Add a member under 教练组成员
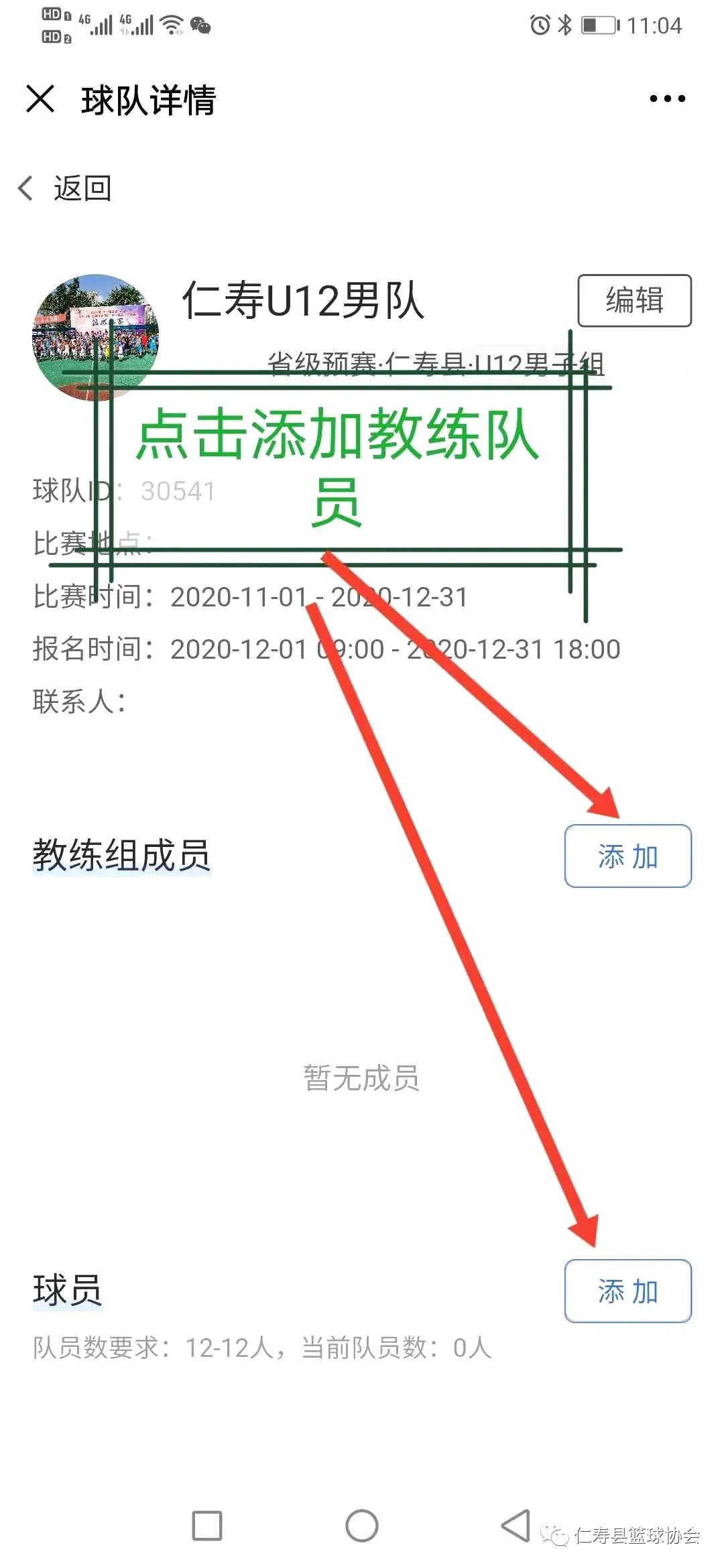Image resolution: width=724 pixels, height=1568 pixels. click(x=627, y=856)
